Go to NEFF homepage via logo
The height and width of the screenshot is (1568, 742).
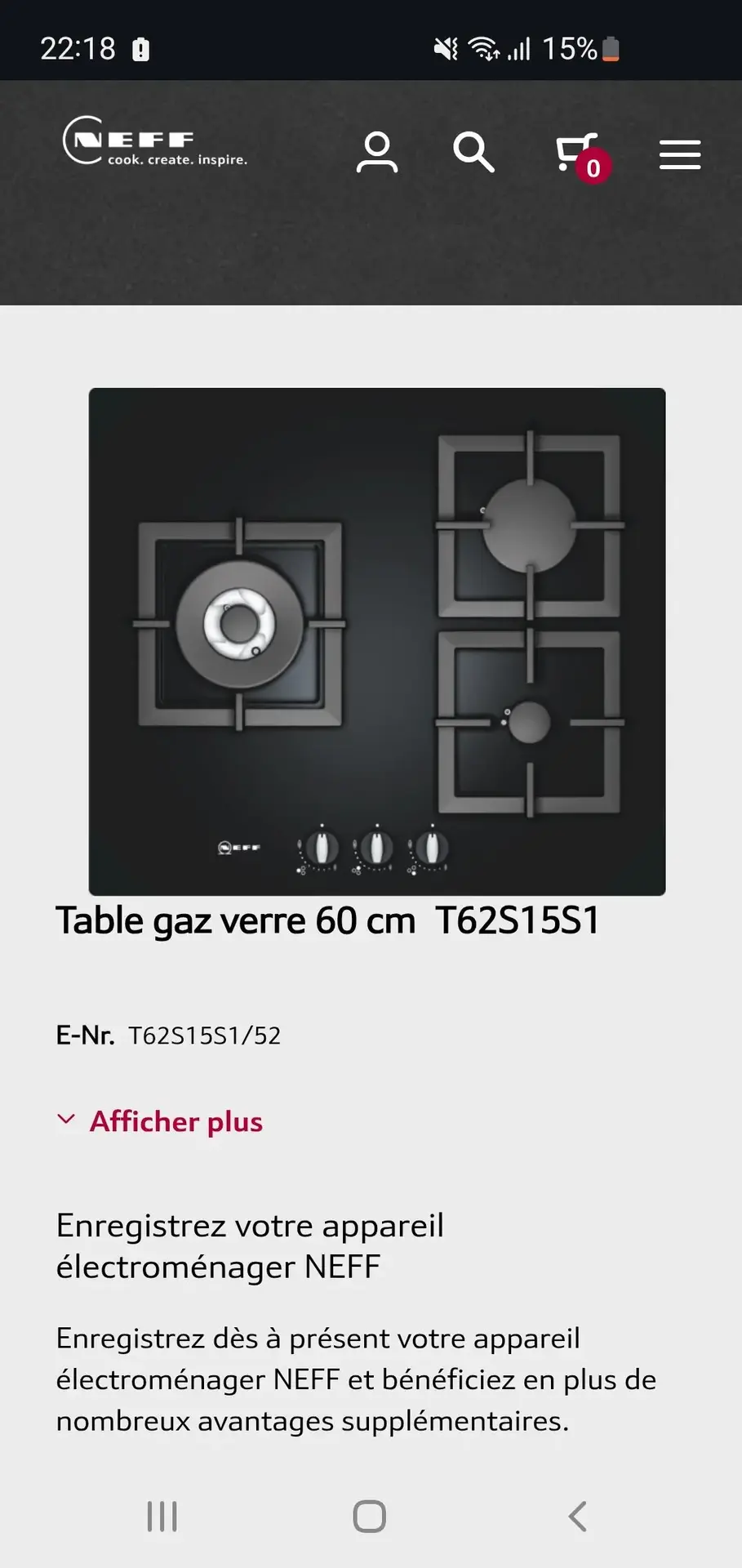155,142
